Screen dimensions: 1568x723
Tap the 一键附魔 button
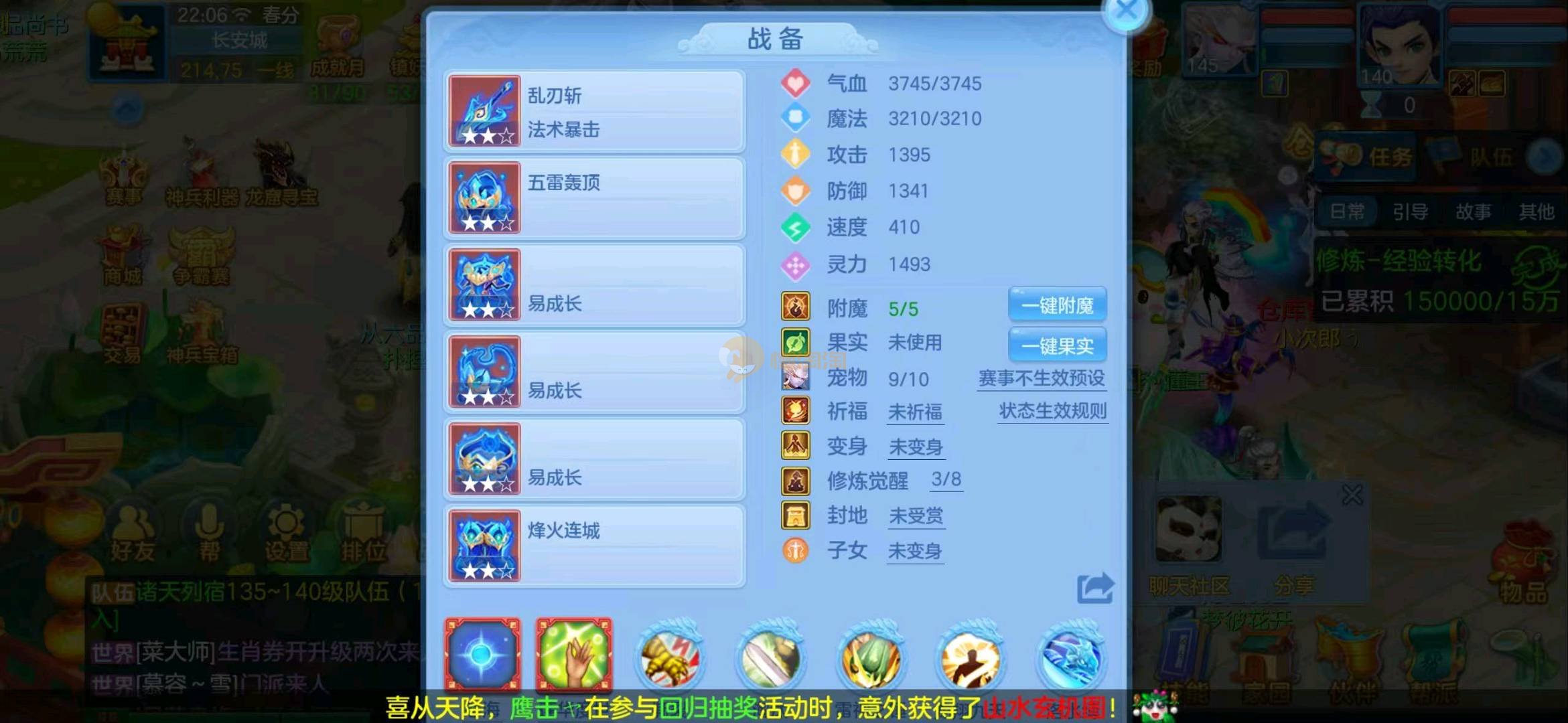click(1057, 306)
